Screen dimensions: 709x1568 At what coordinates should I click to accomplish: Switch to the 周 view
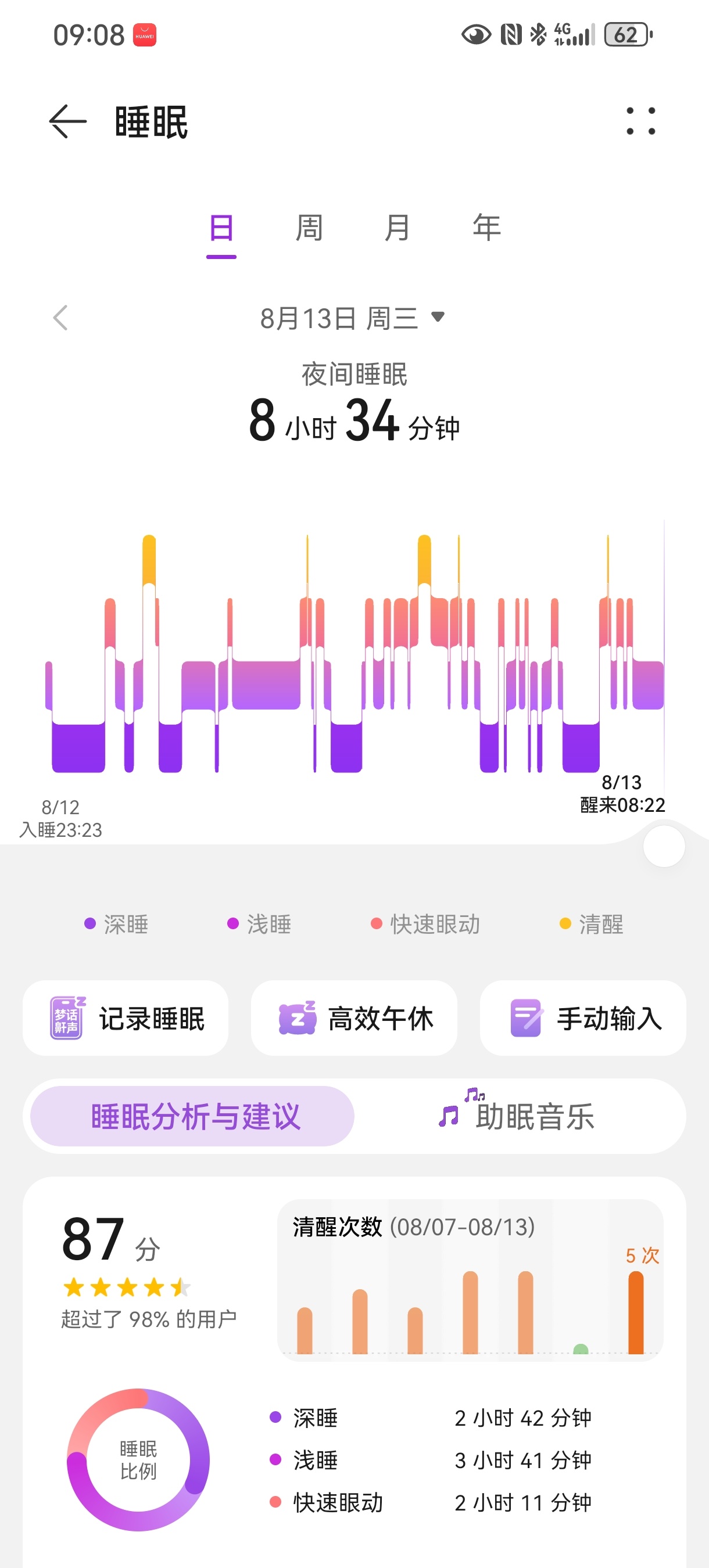tap(309, 228)
